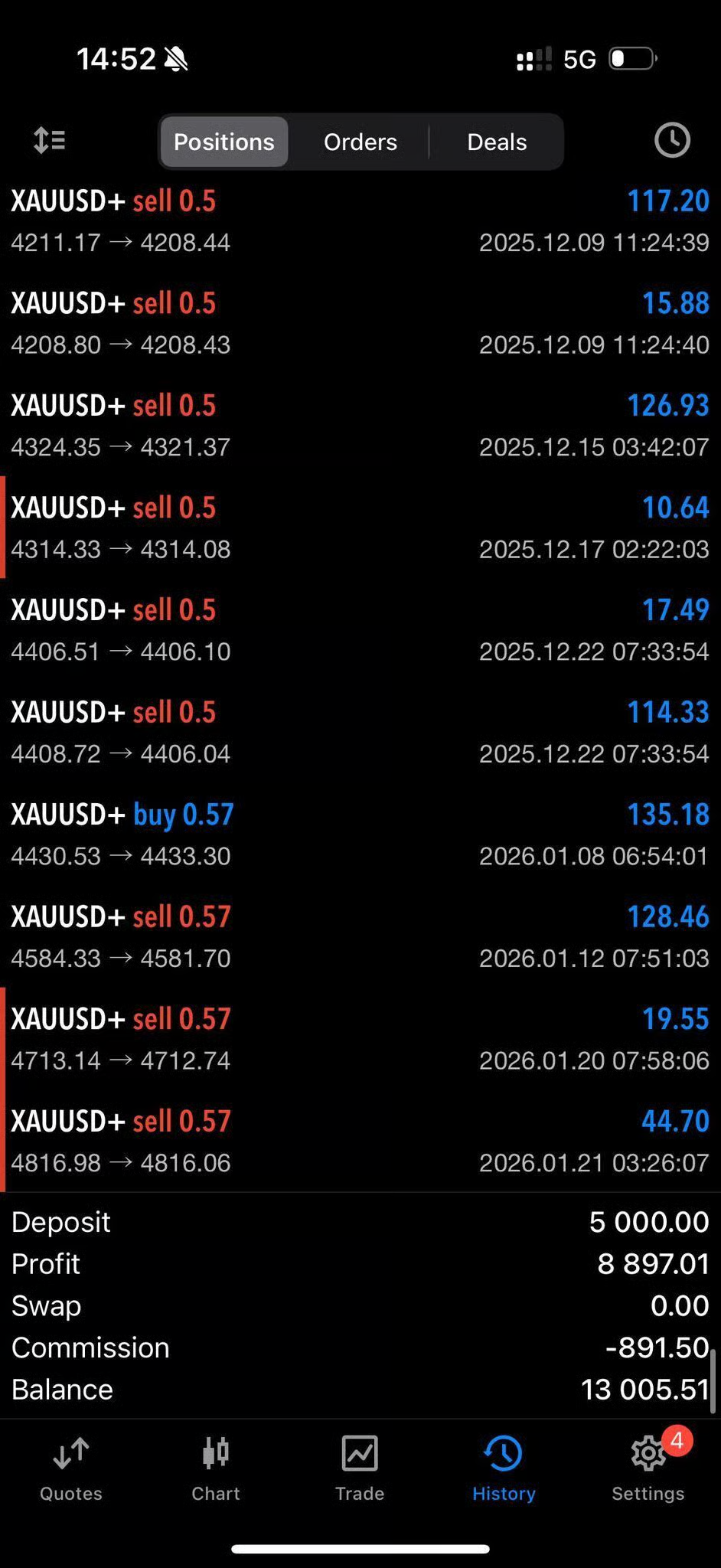Tap the Profit row showing 8 897.01
Screen dimensions: 721x1568
(x=360, y=1263)
